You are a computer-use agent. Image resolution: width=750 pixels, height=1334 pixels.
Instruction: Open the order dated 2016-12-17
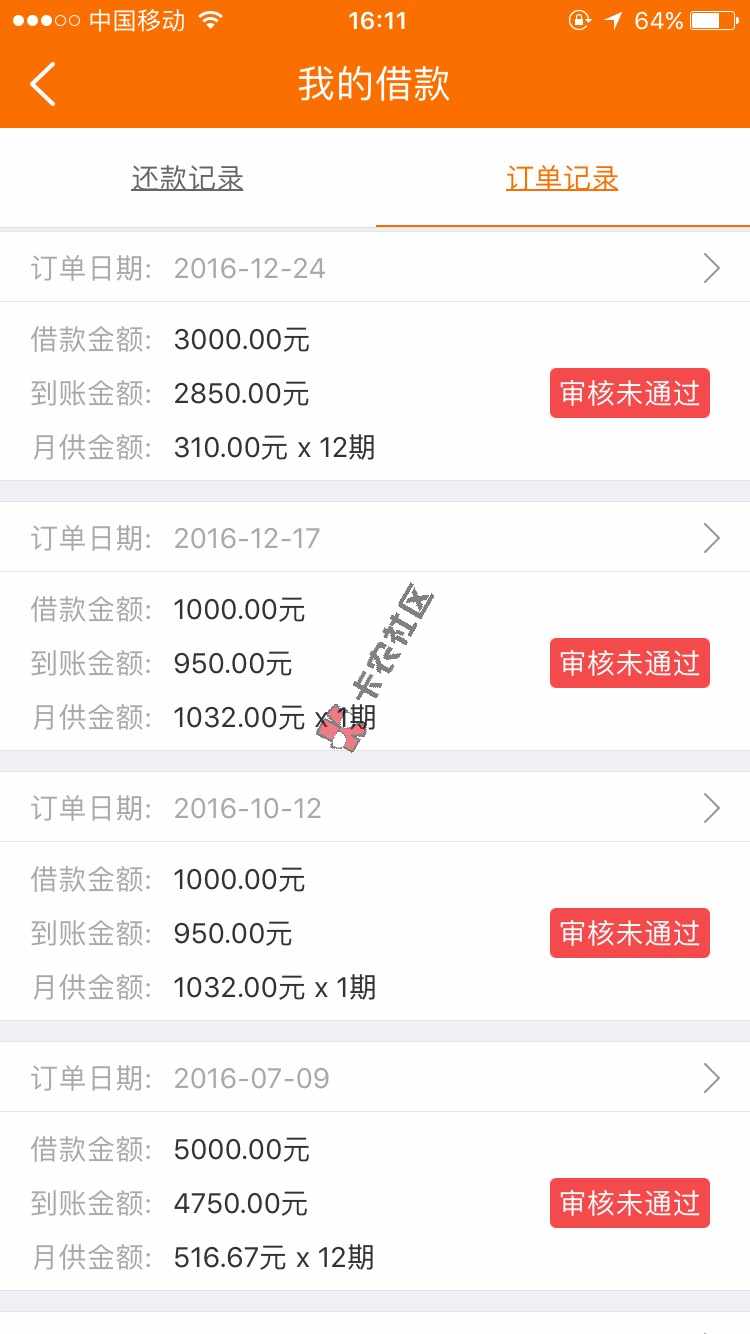(375, 538)
